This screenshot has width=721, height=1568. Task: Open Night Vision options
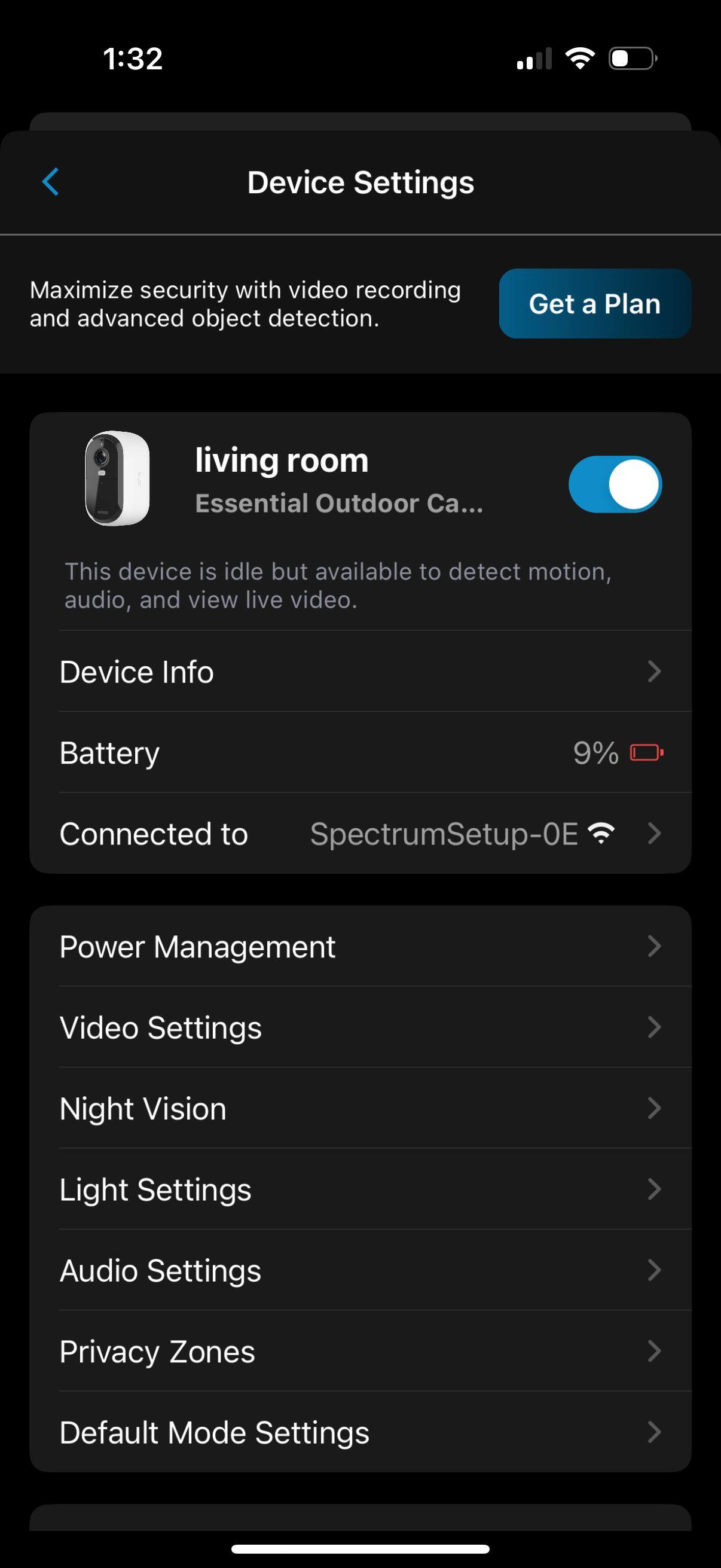(x=360, y=1109)
